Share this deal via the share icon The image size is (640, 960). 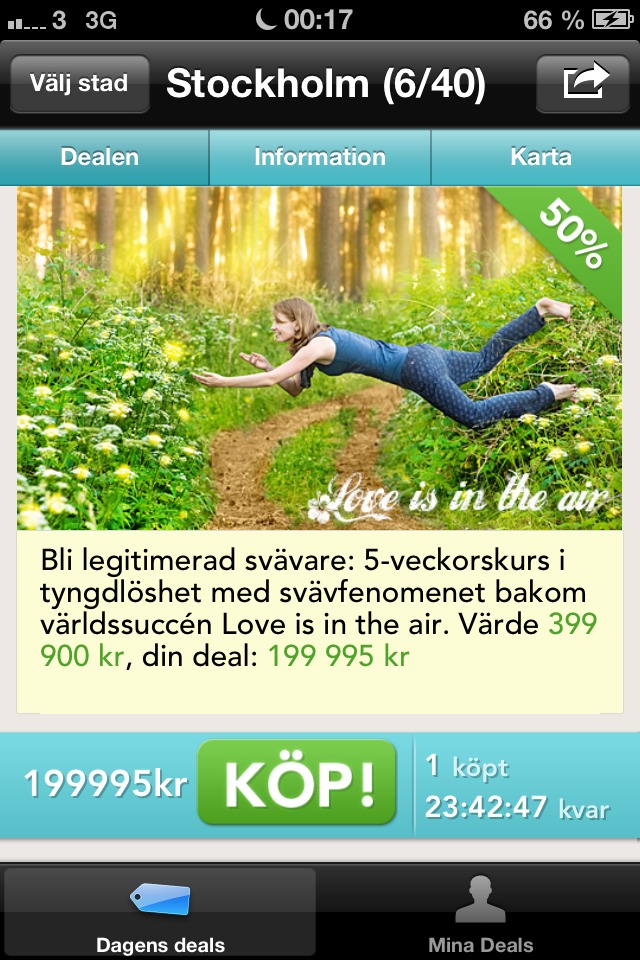585,83
